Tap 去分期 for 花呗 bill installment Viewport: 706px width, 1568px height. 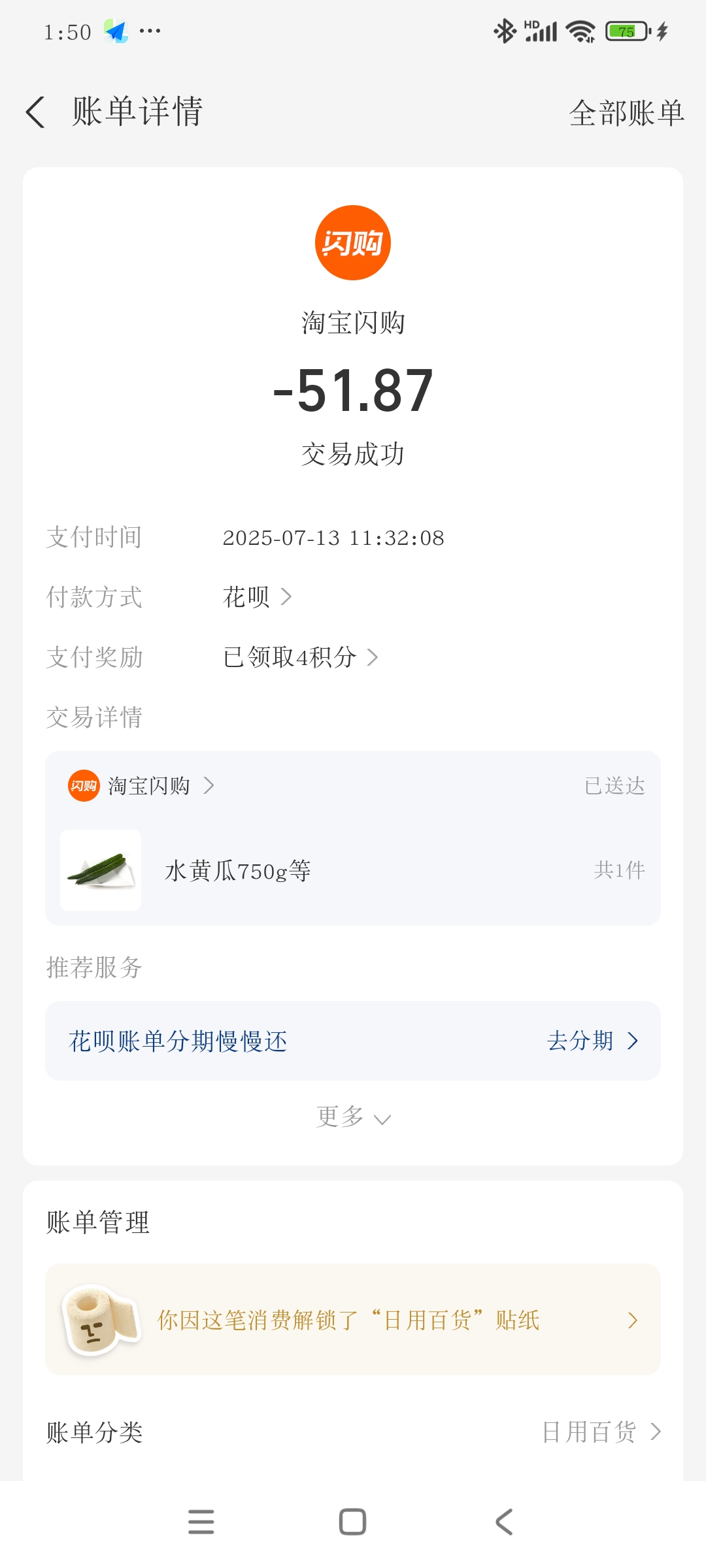point(592,1041)
